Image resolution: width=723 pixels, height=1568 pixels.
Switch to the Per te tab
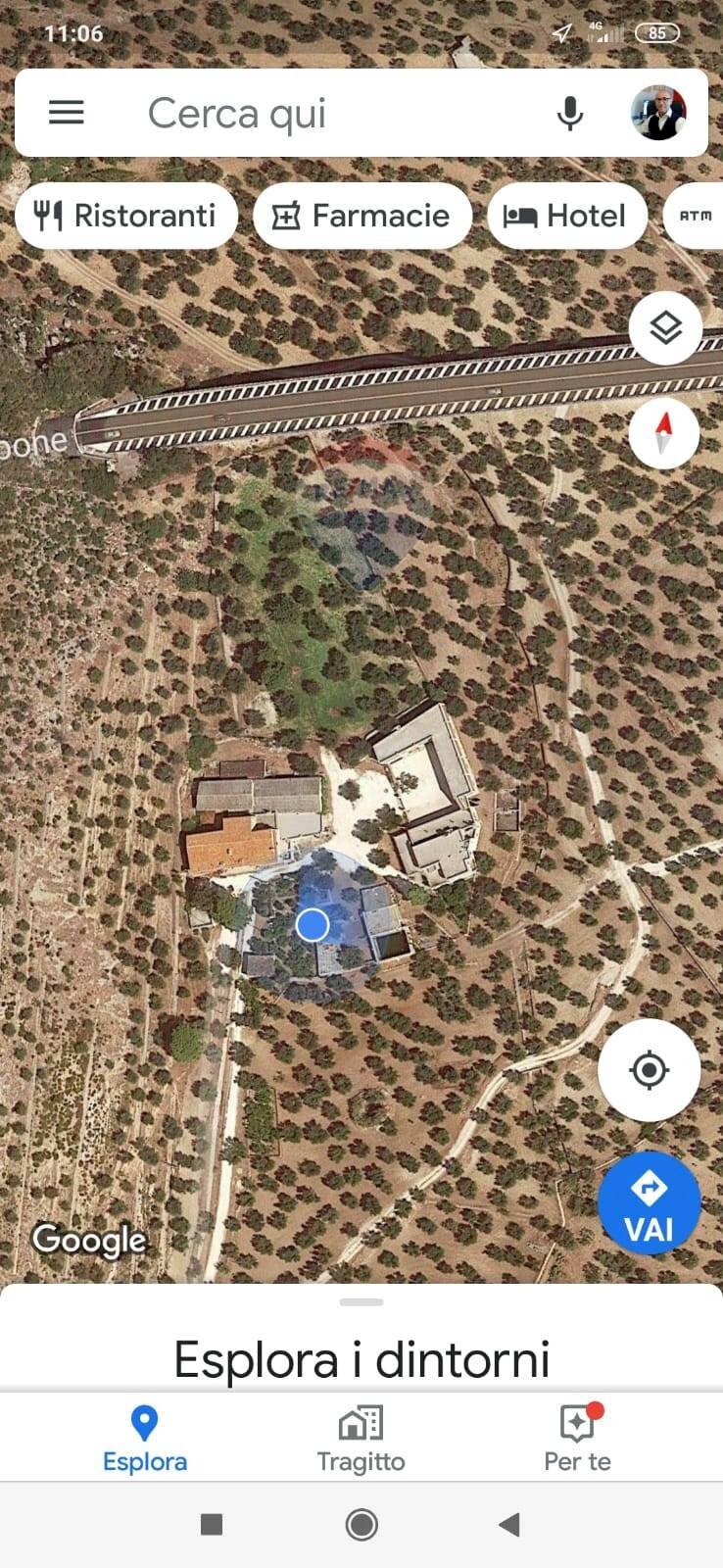point(577,1438)
